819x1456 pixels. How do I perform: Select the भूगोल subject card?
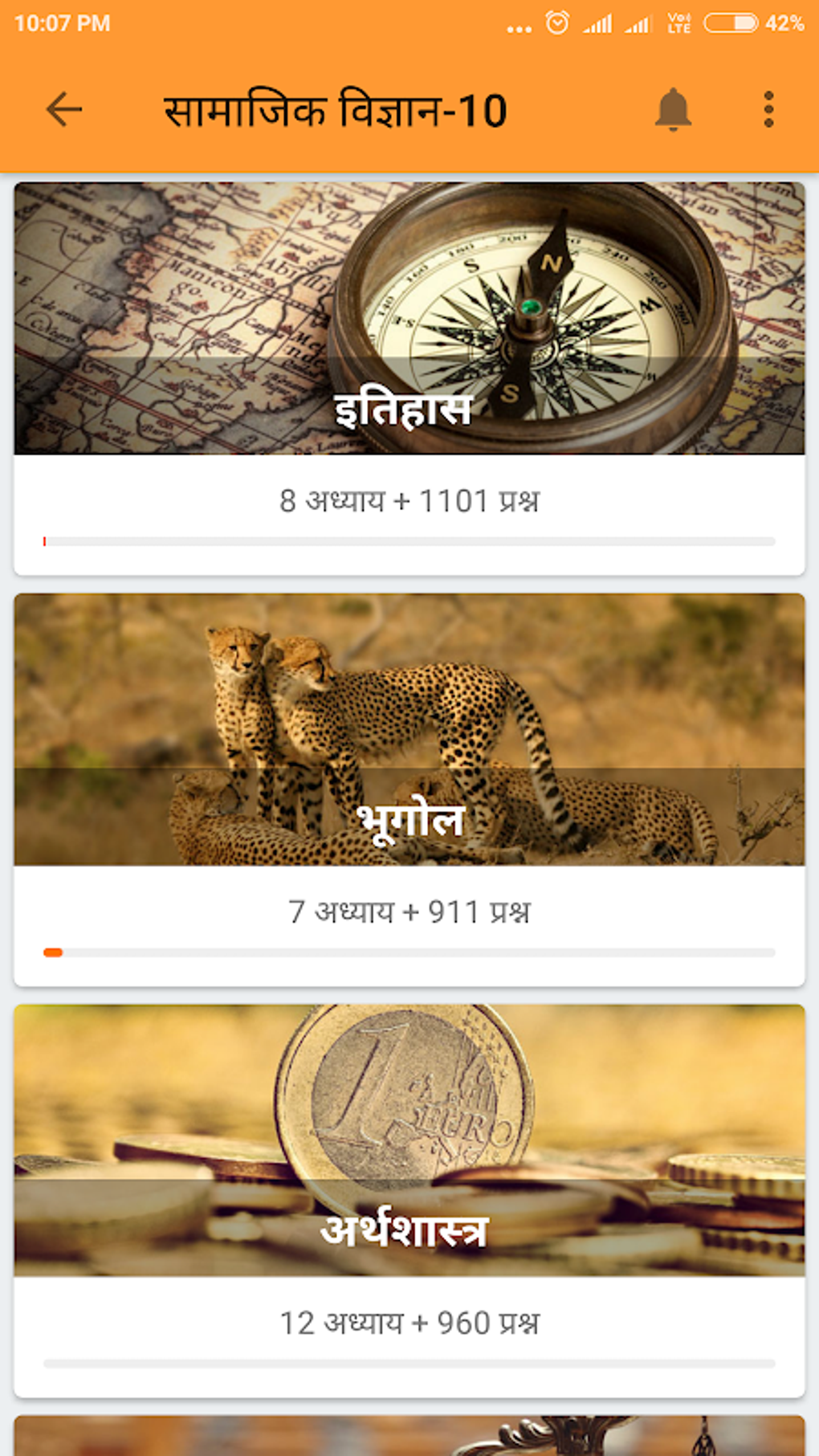pyautogui.click(x=409, y=789)
